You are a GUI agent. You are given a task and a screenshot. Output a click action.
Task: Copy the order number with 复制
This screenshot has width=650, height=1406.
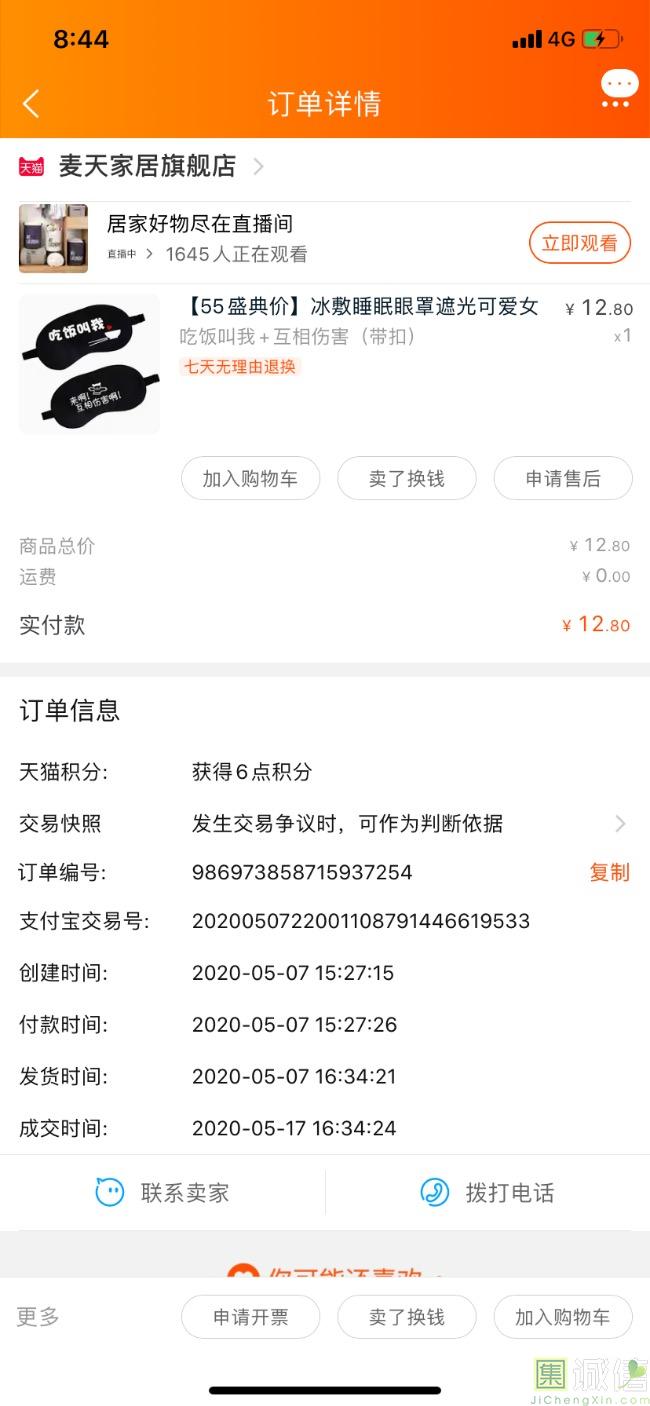point(609,872)
